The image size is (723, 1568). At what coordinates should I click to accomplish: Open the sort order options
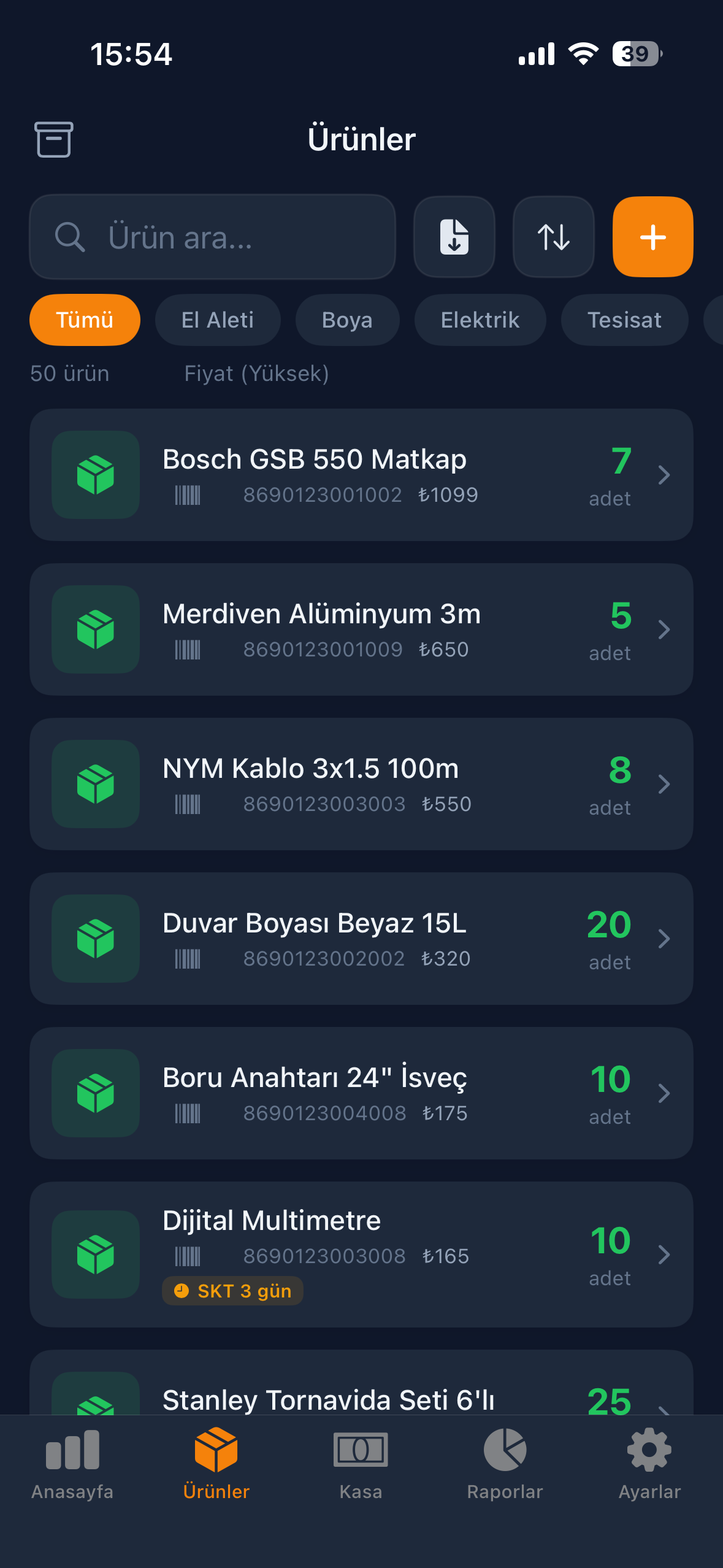click(x=553, y=237)
